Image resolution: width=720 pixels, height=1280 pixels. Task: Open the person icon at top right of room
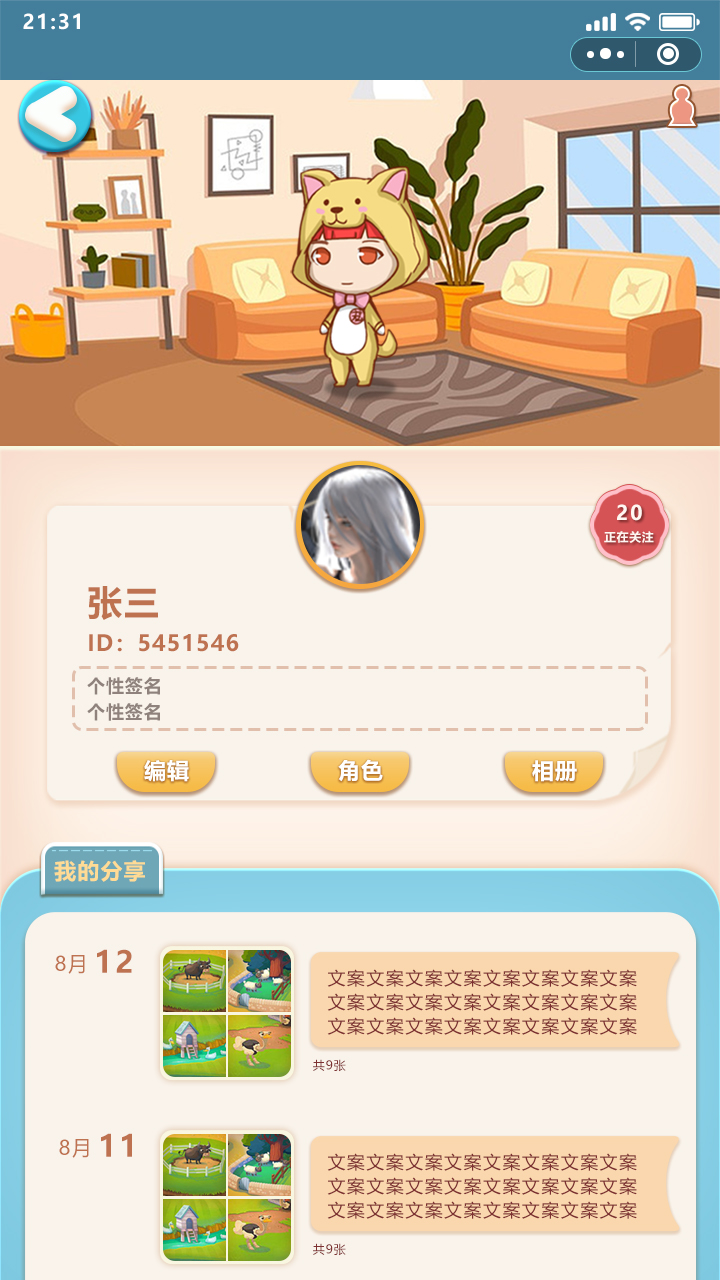point(681,106)
